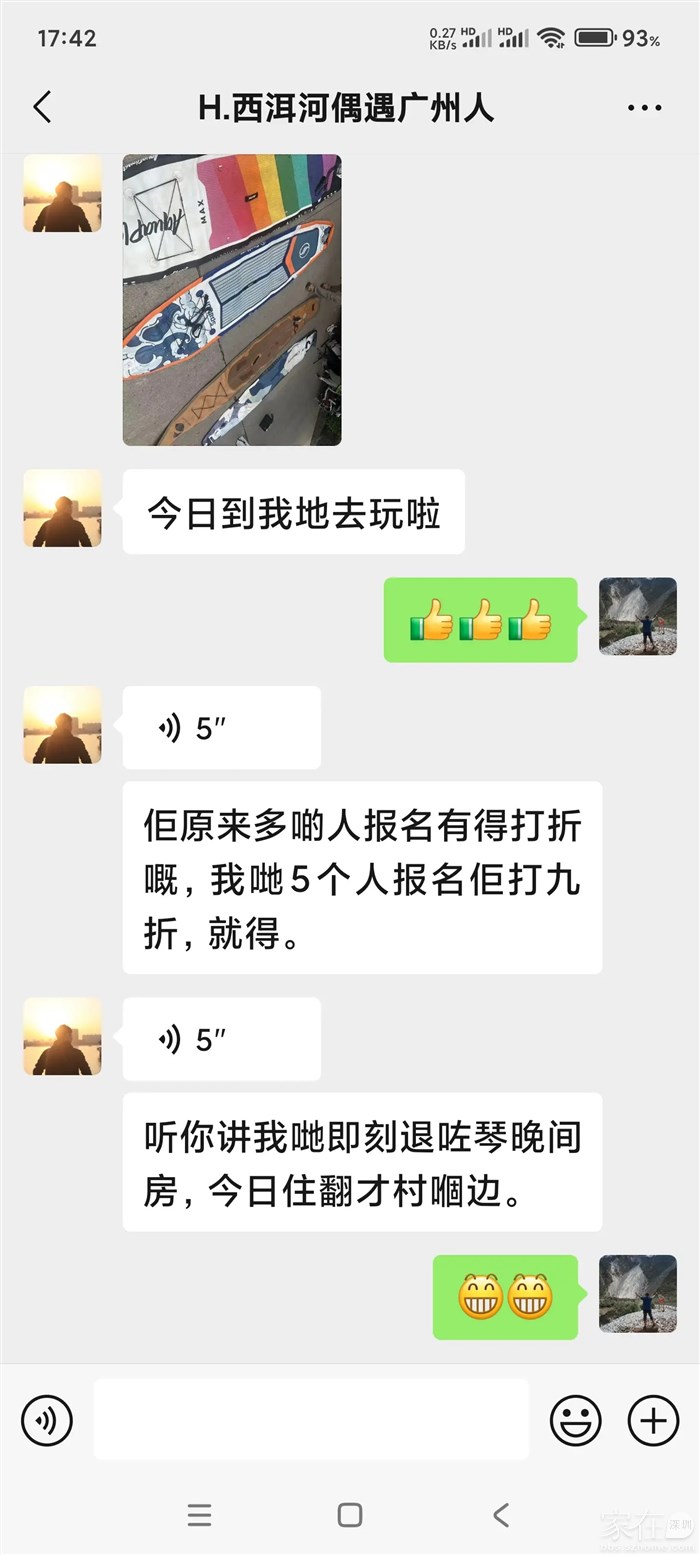Screen dimensions: 700x1555
Task: Open the plus attachments panel
Action: (652, 1419)
